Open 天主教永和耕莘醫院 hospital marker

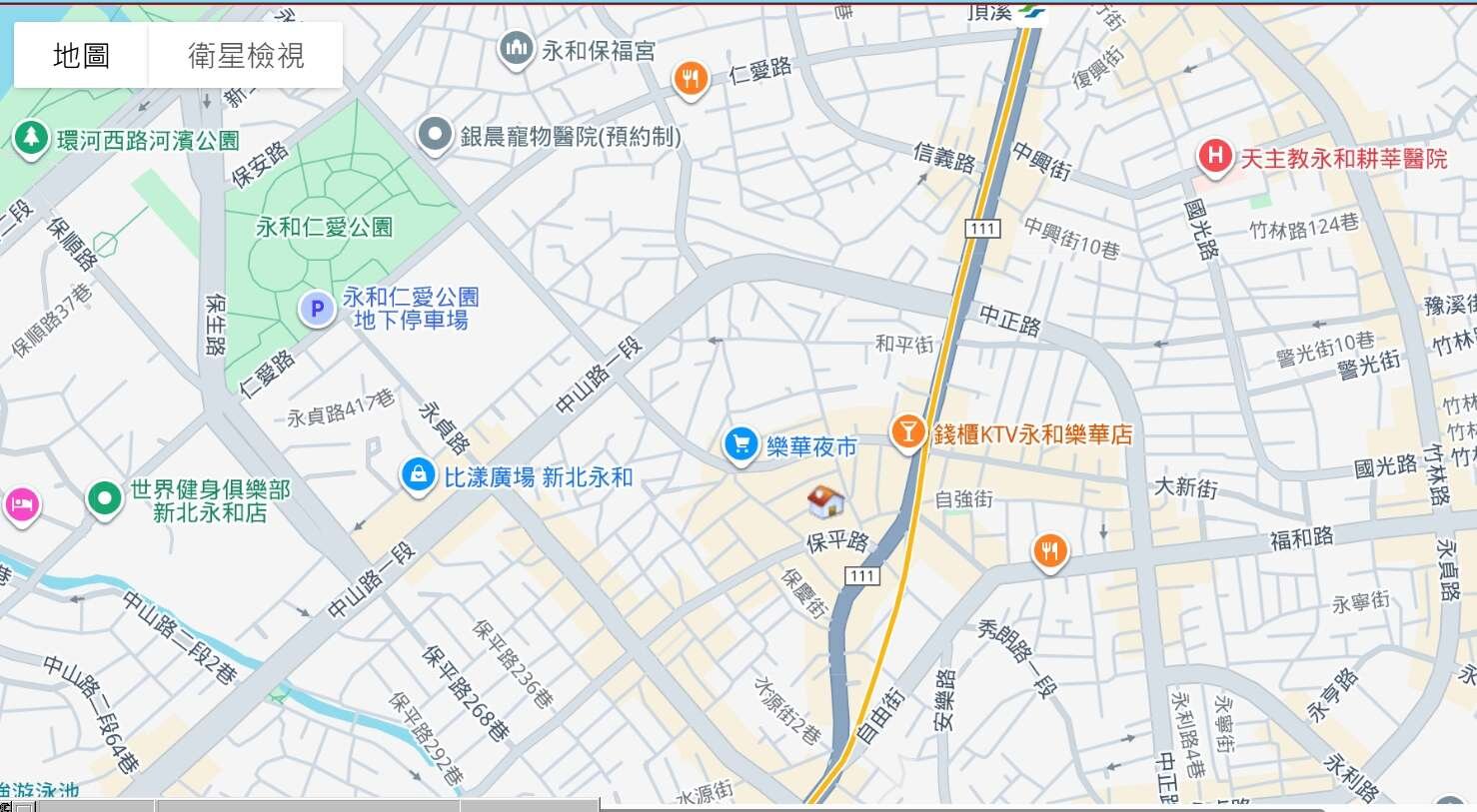tap(1215, 156)
